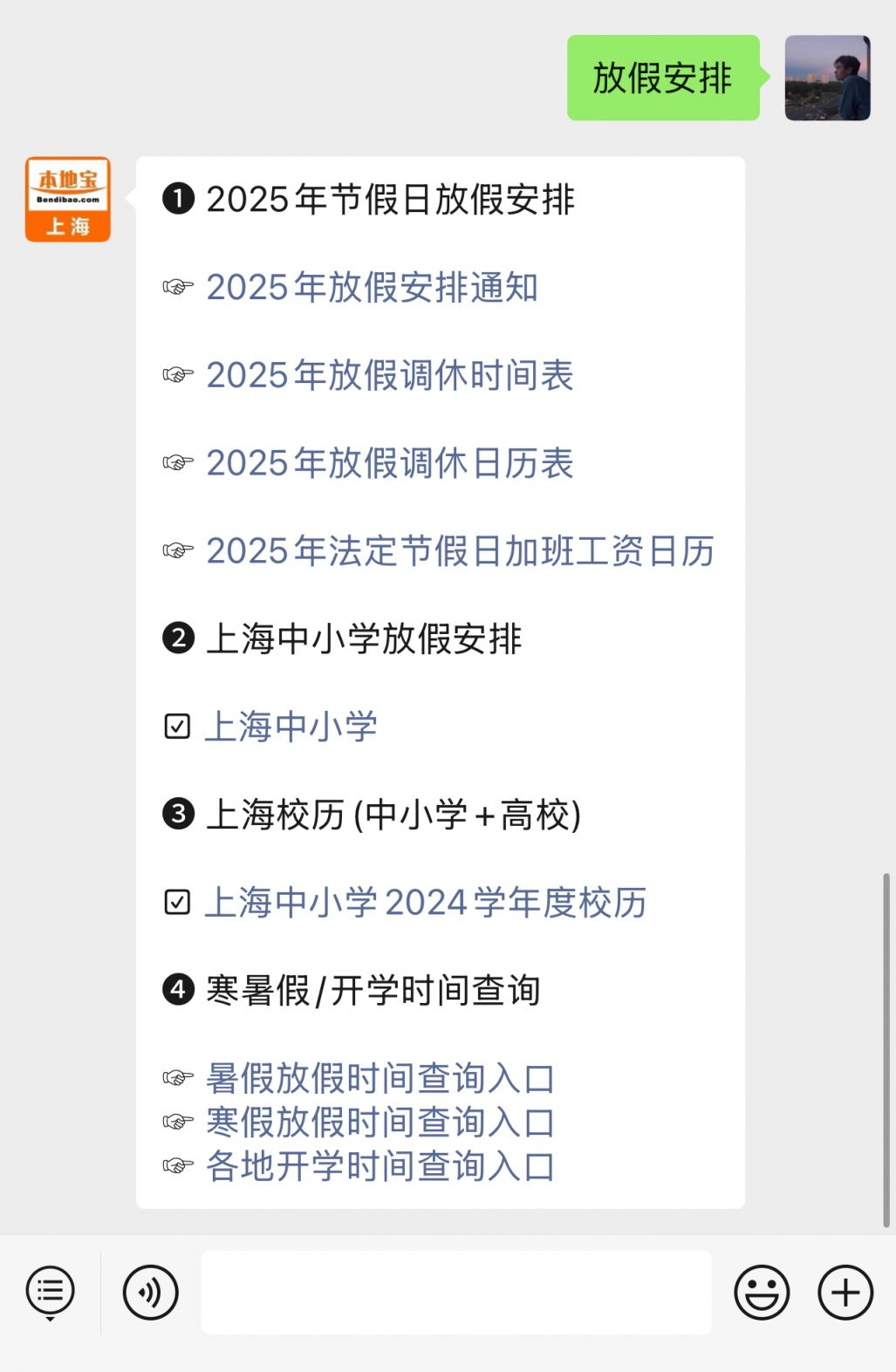Tap finger icon beside 暑假放假时间查询入口
Viewport: 896px width, 1372px height.
pyautogui.click(x=176, y=1078)
